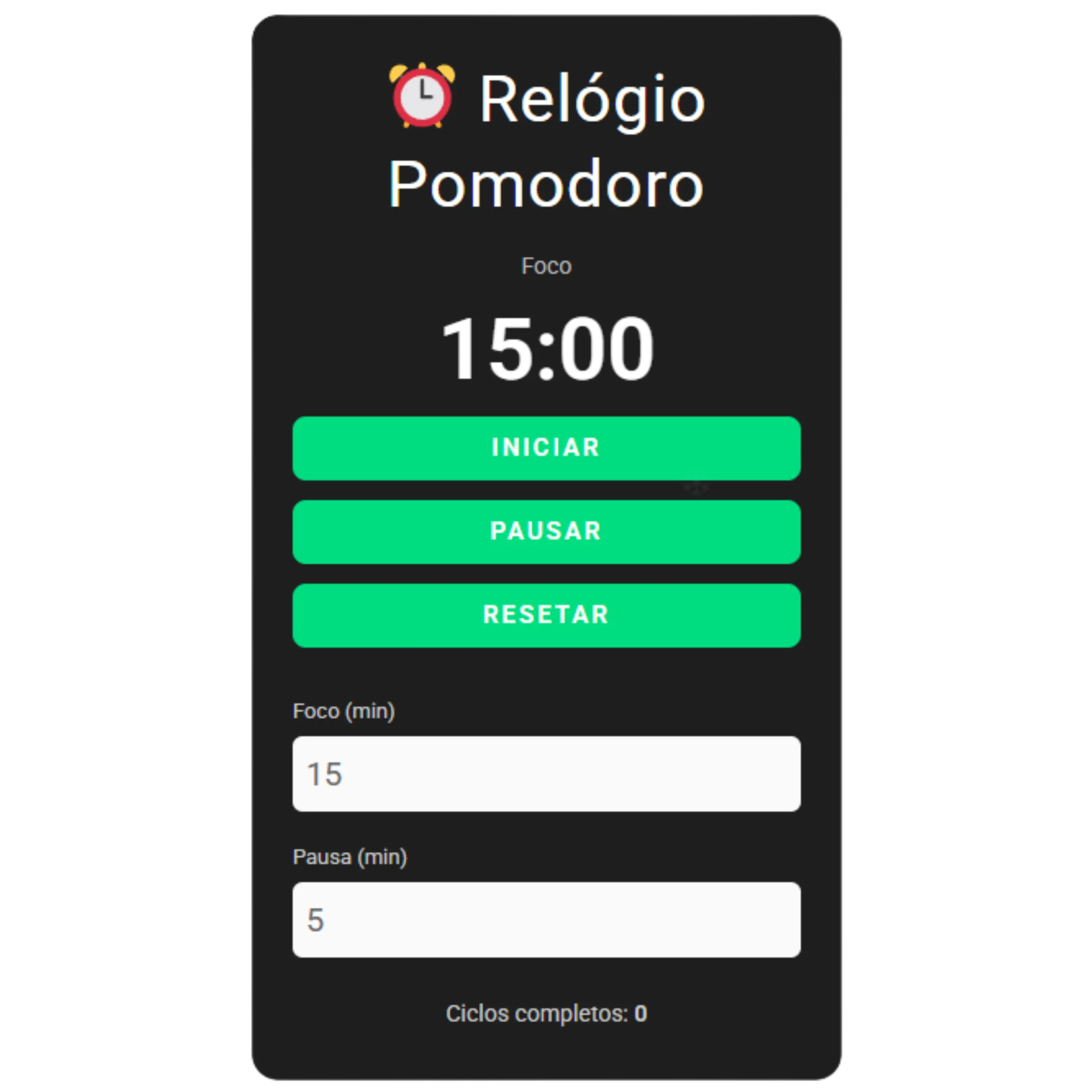
Task: Tap the Pausa (min) input field
Action: point(546,919)
